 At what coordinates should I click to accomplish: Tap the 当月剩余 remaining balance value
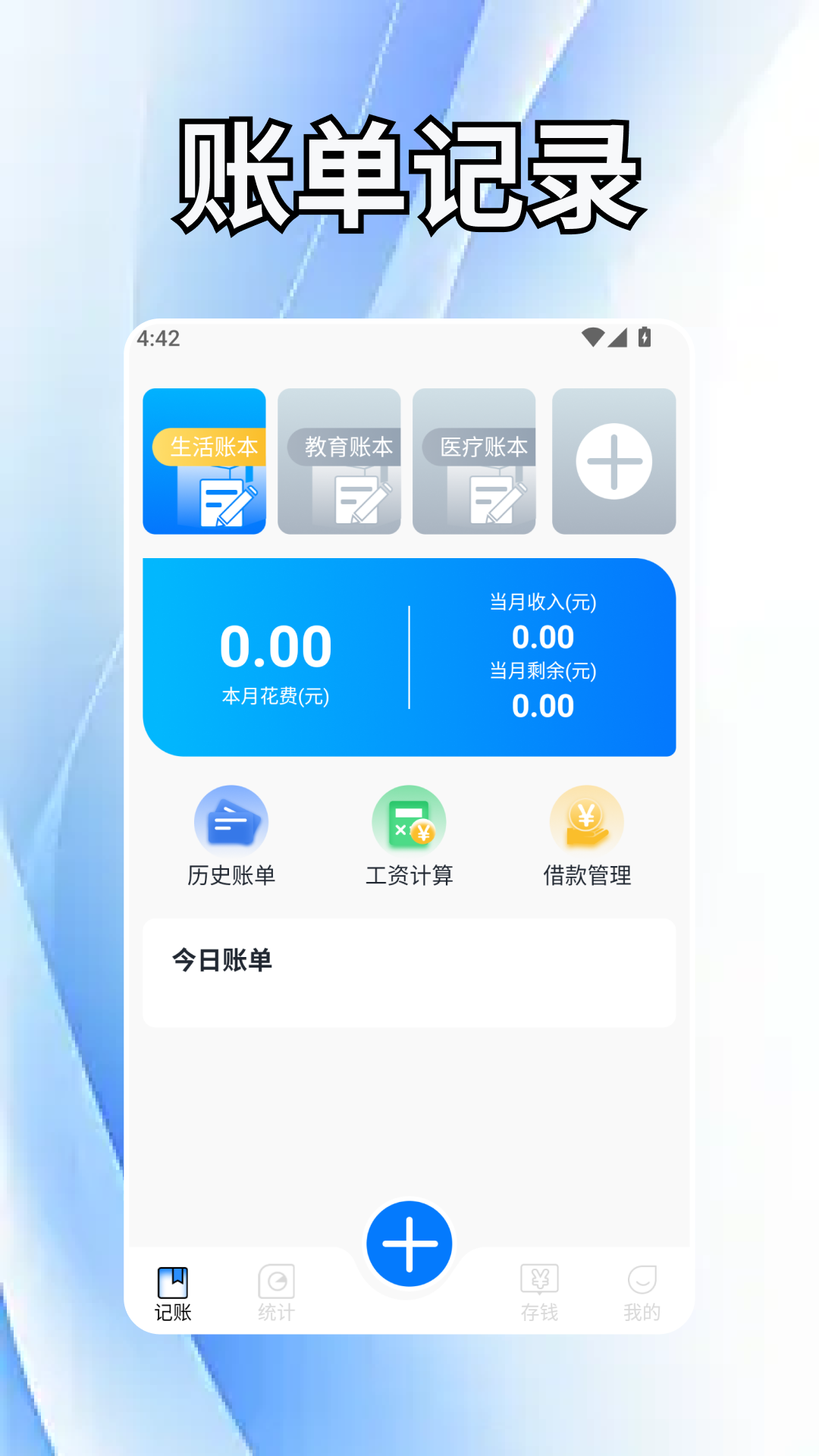(x=543, y=706)
